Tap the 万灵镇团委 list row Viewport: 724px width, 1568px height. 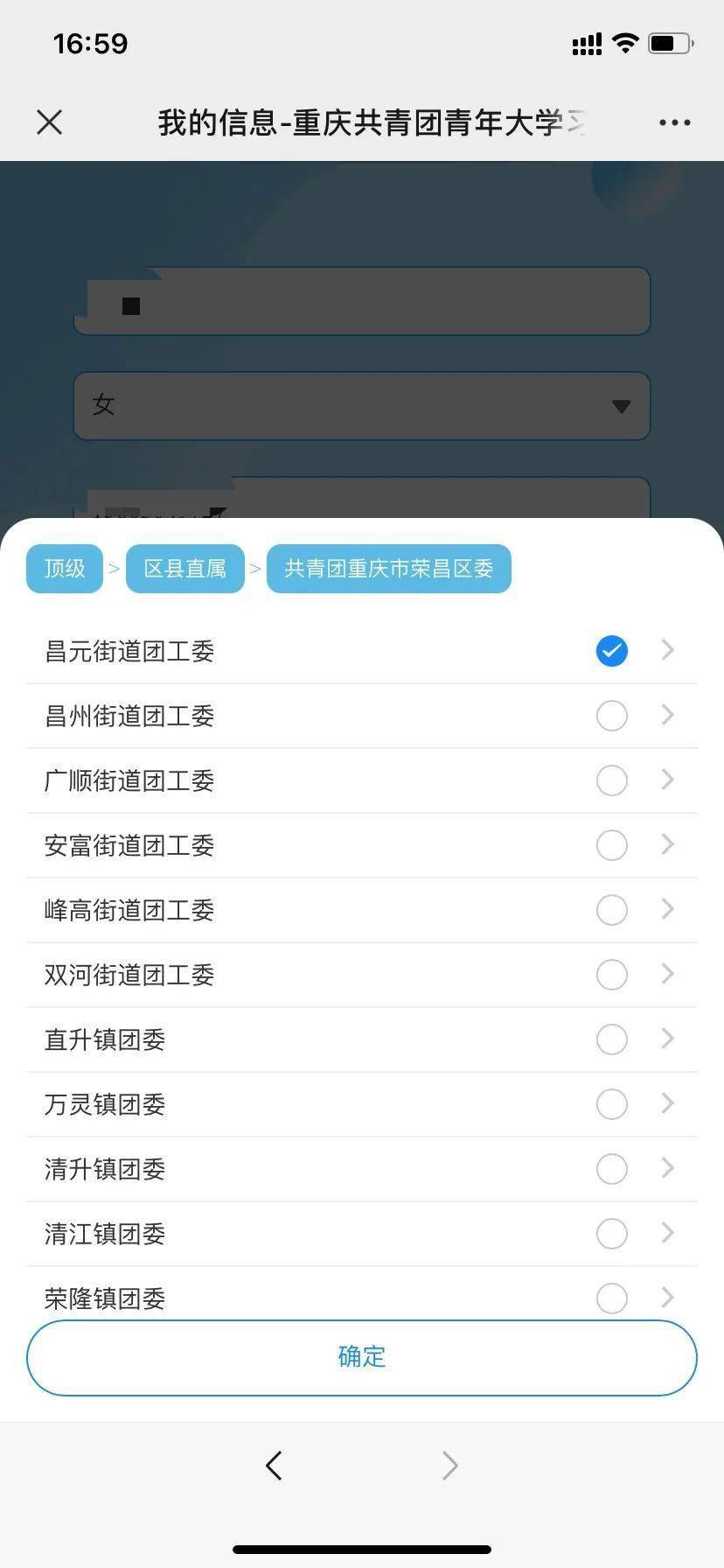click(x=262, y=1104)
